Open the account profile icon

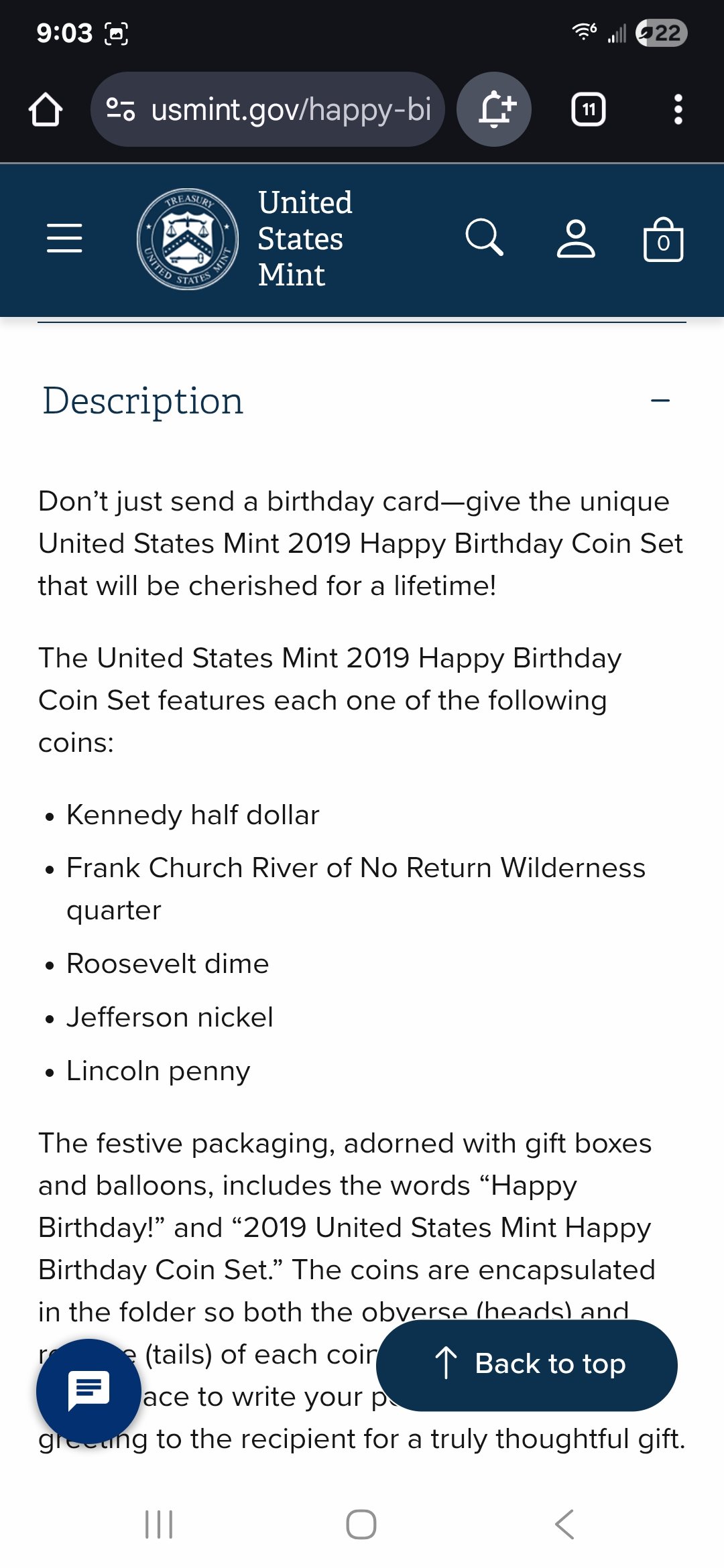(576, 239)
